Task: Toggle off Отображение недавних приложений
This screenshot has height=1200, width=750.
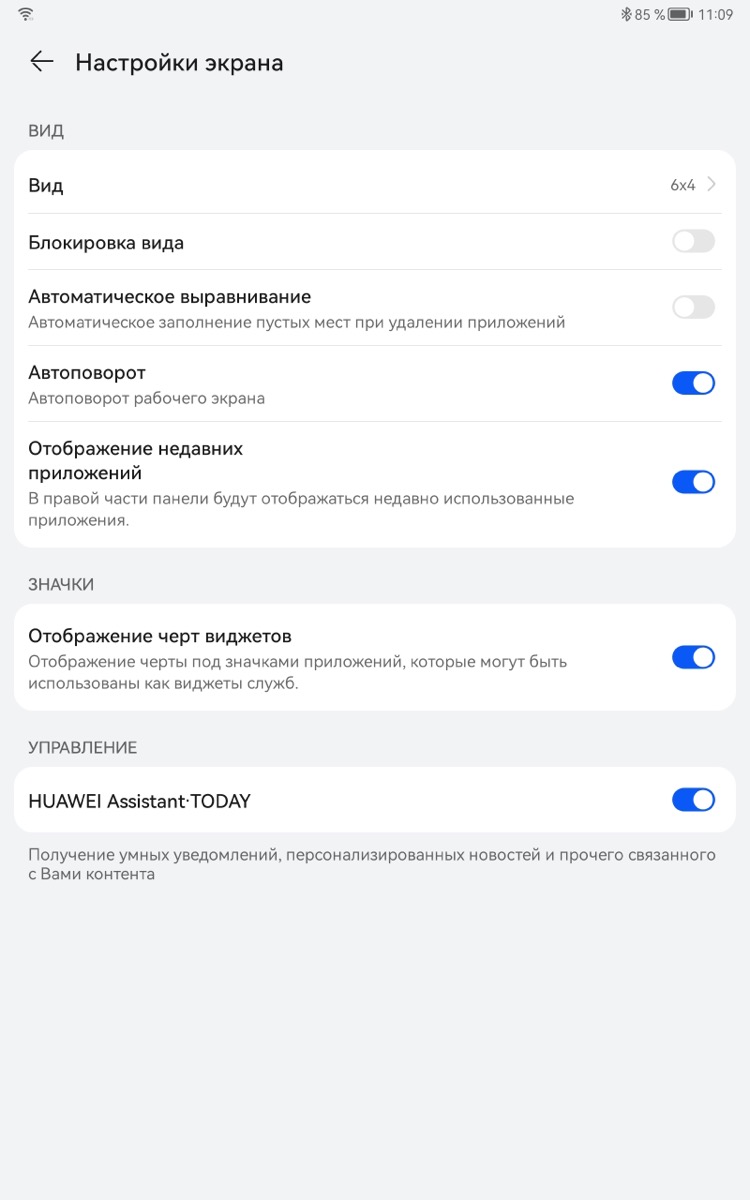Action: (693, 482)
